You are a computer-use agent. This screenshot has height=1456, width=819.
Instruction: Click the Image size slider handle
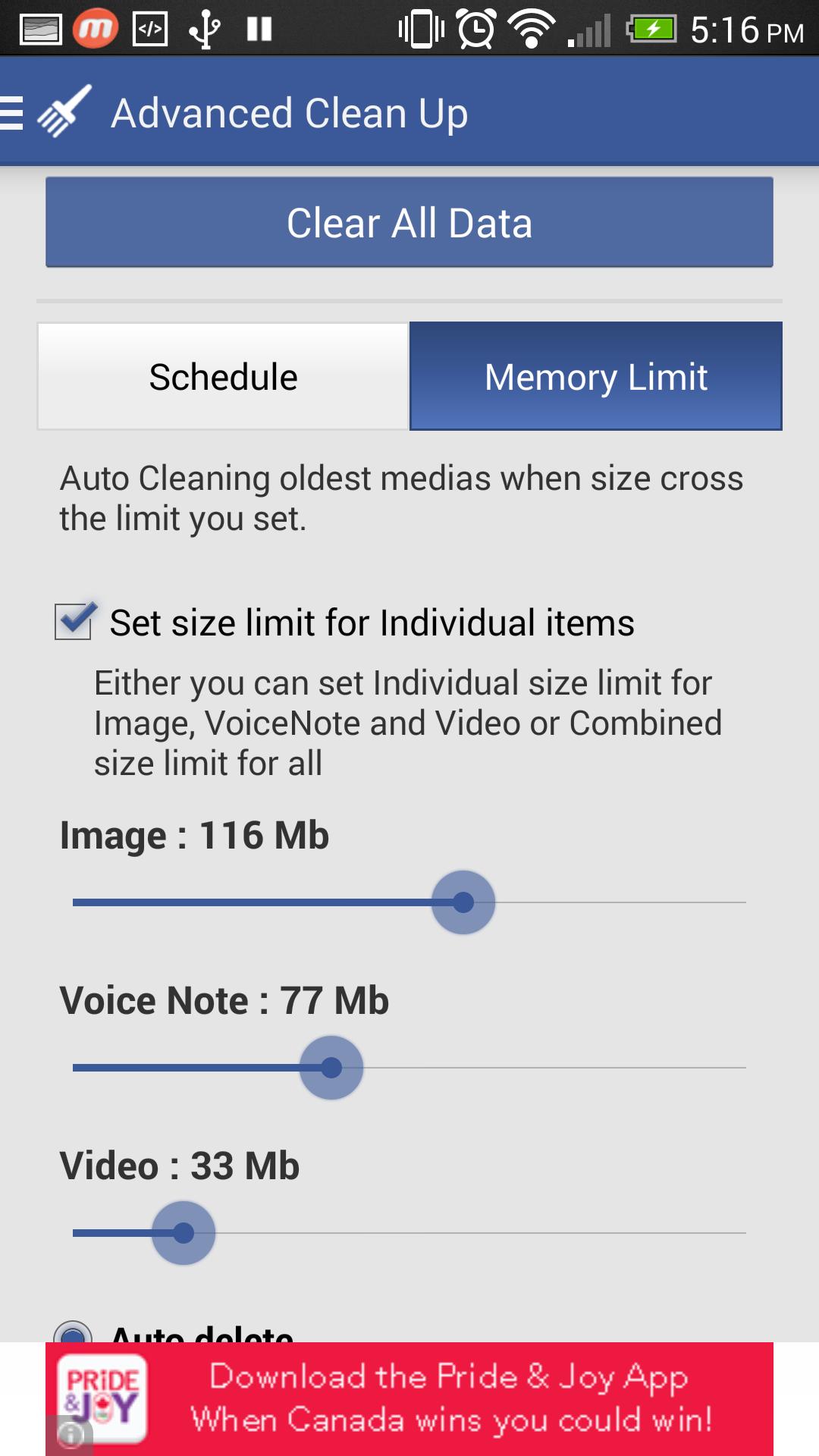point(463,902)
